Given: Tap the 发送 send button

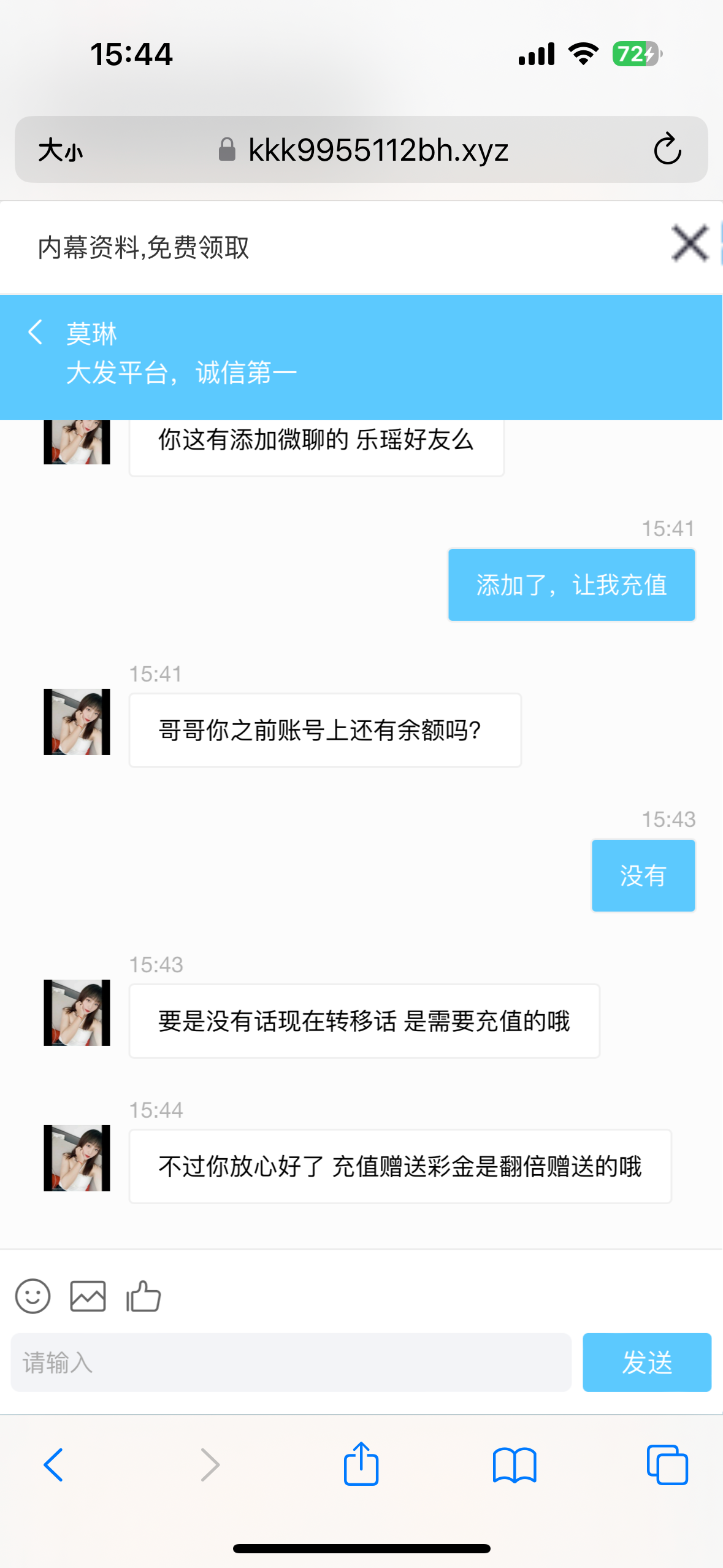Looking at the screenshot, I should 646,1362.
